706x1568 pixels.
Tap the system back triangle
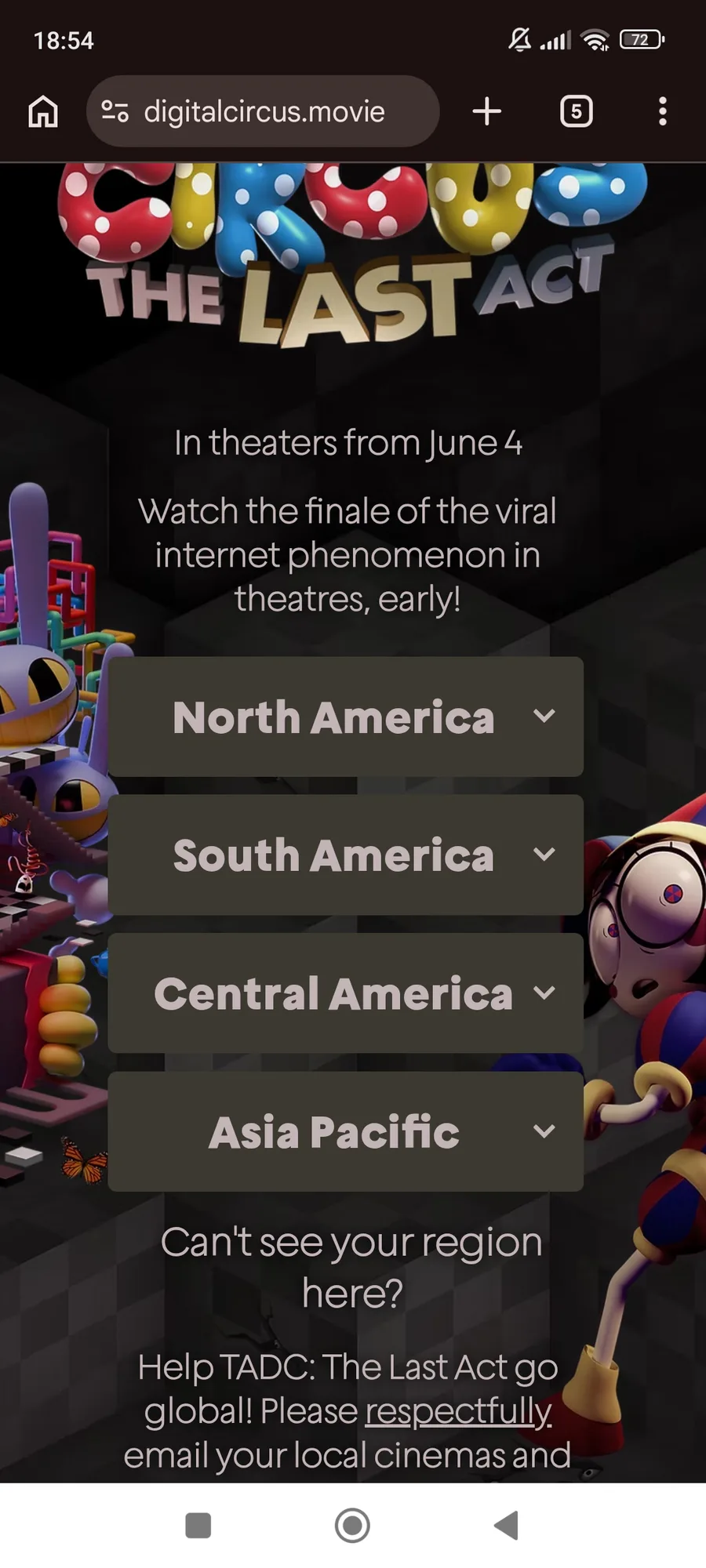point(507,1525)
